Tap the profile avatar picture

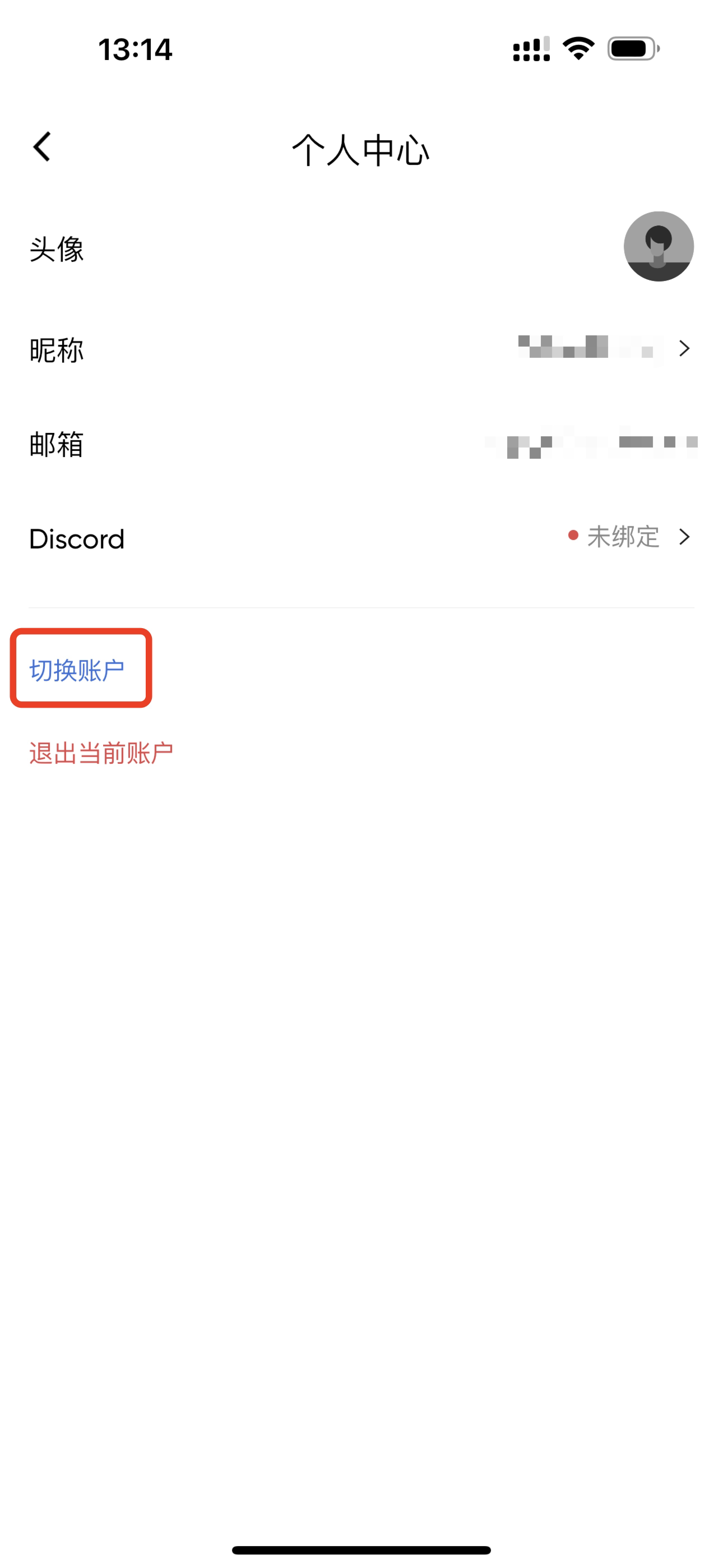pos(659,247)
